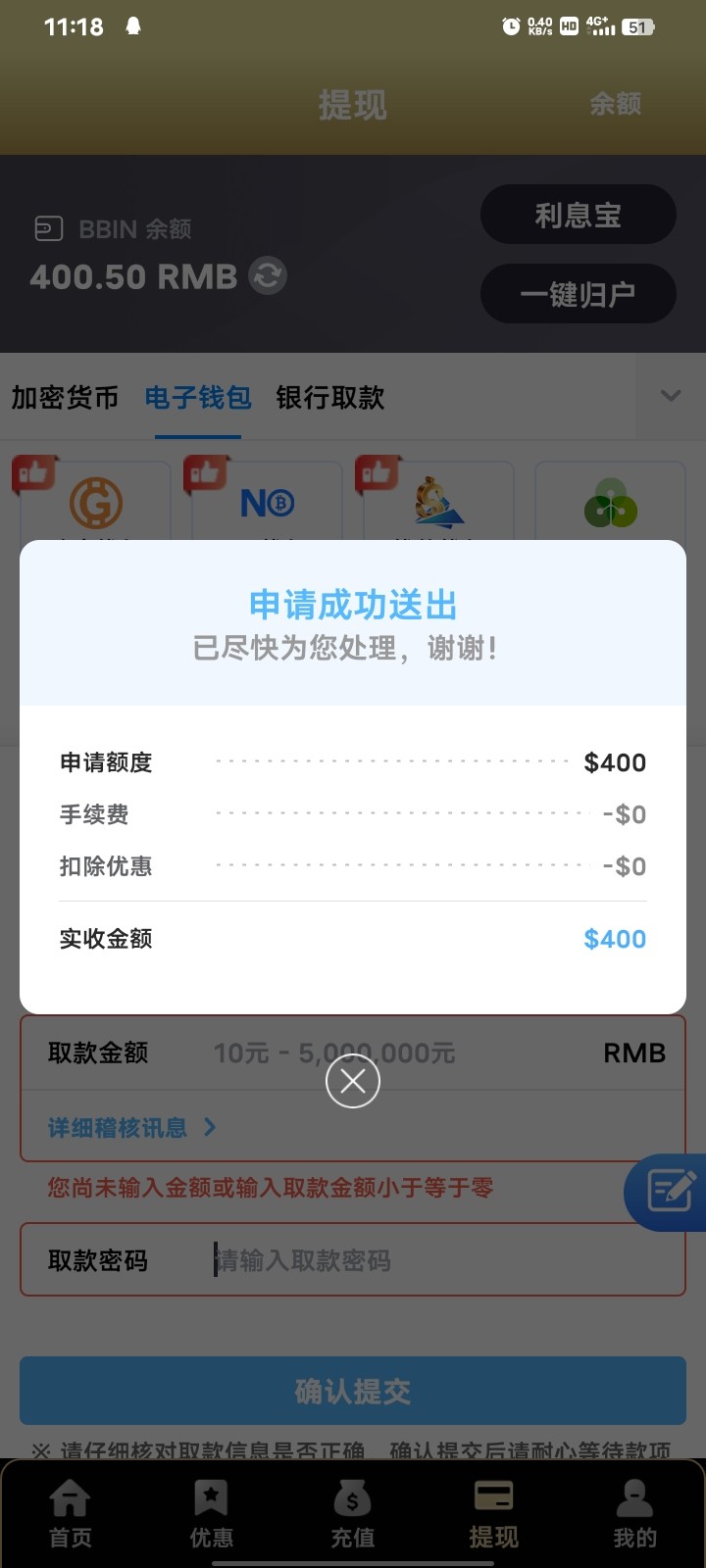Tap the 一键归户 button
This screenshot has width=706, height=1568.
point(578,294)
